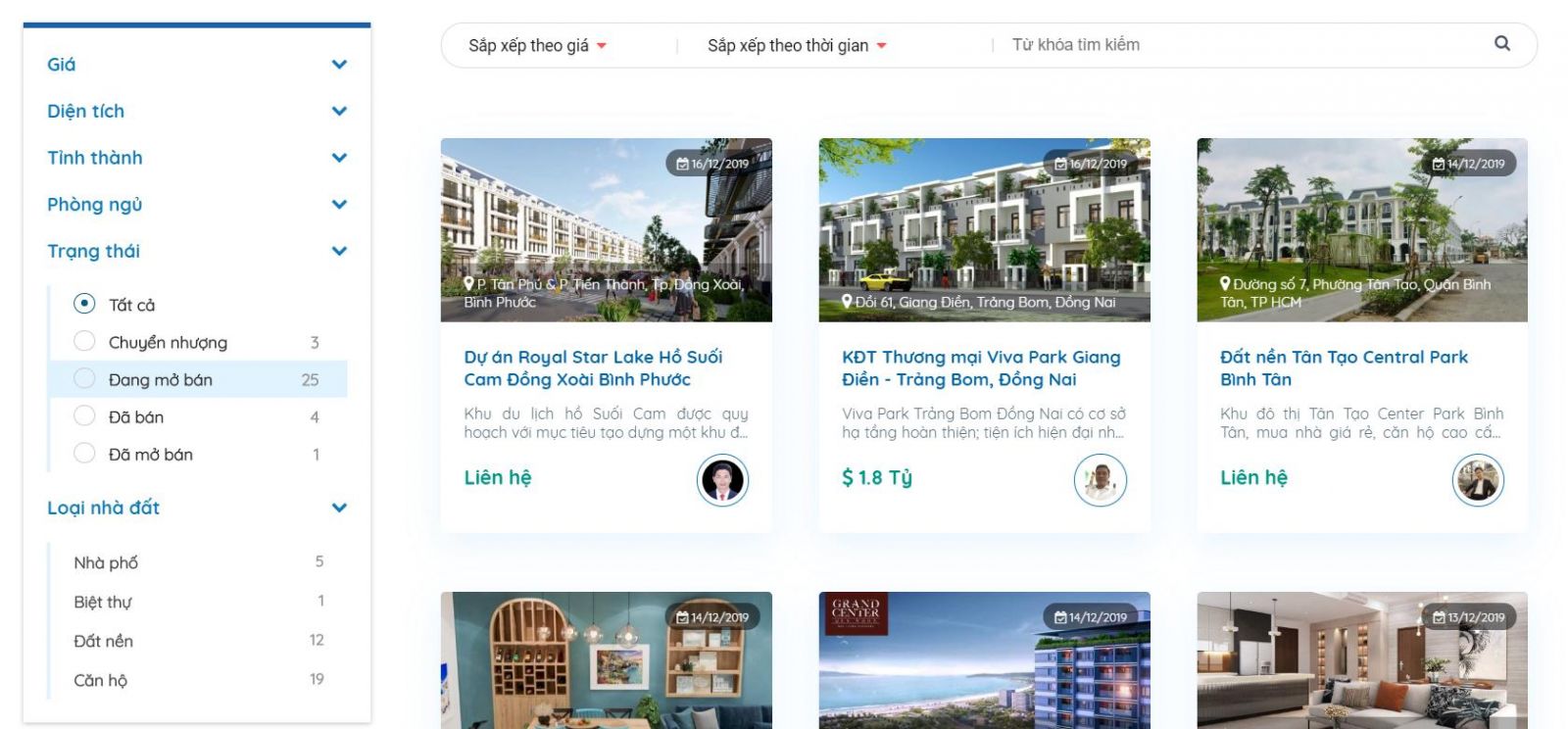
Task: Filter by Biệt thự property type
Action: [x=103, y=602]
